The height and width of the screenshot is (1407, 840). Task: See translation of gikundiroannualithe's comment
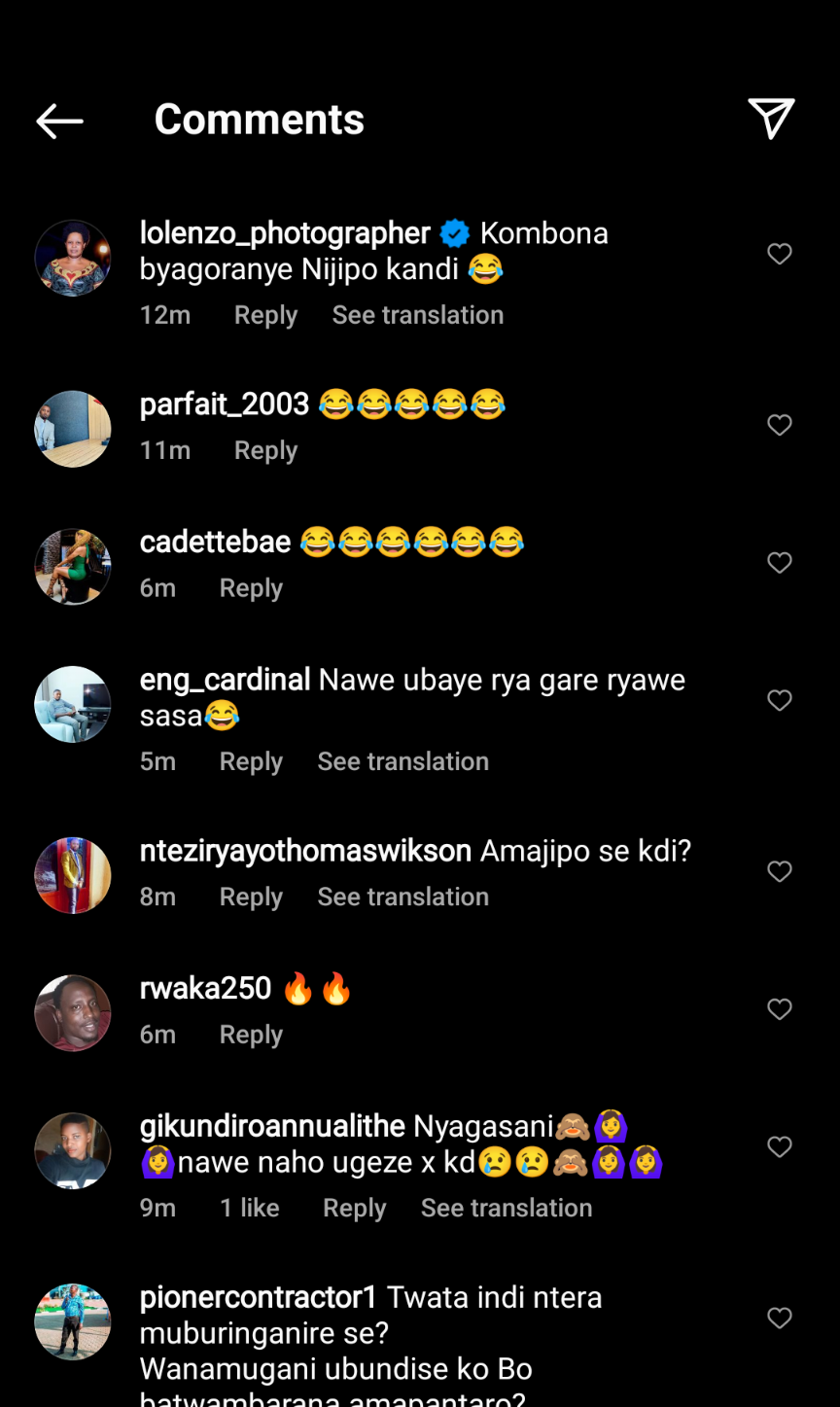point(506,1208)
